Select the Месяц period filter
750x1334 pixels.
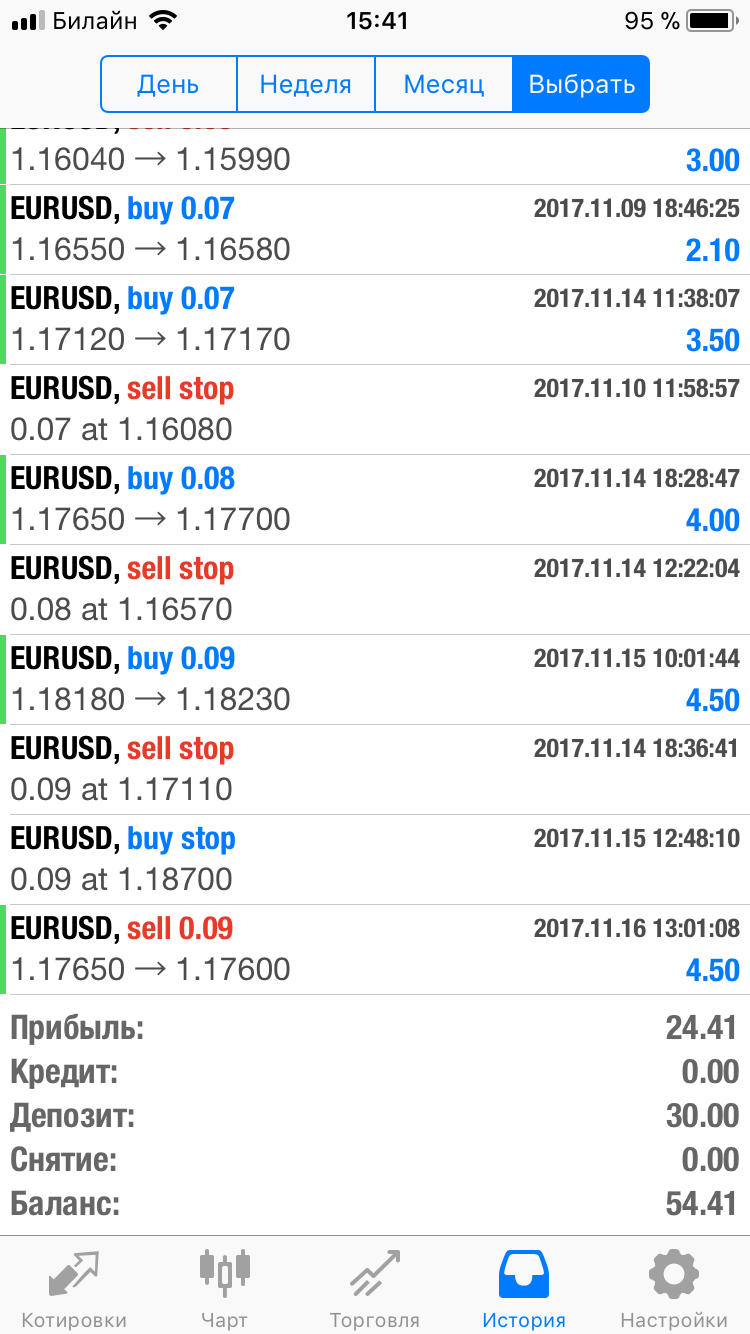[444, 84]
